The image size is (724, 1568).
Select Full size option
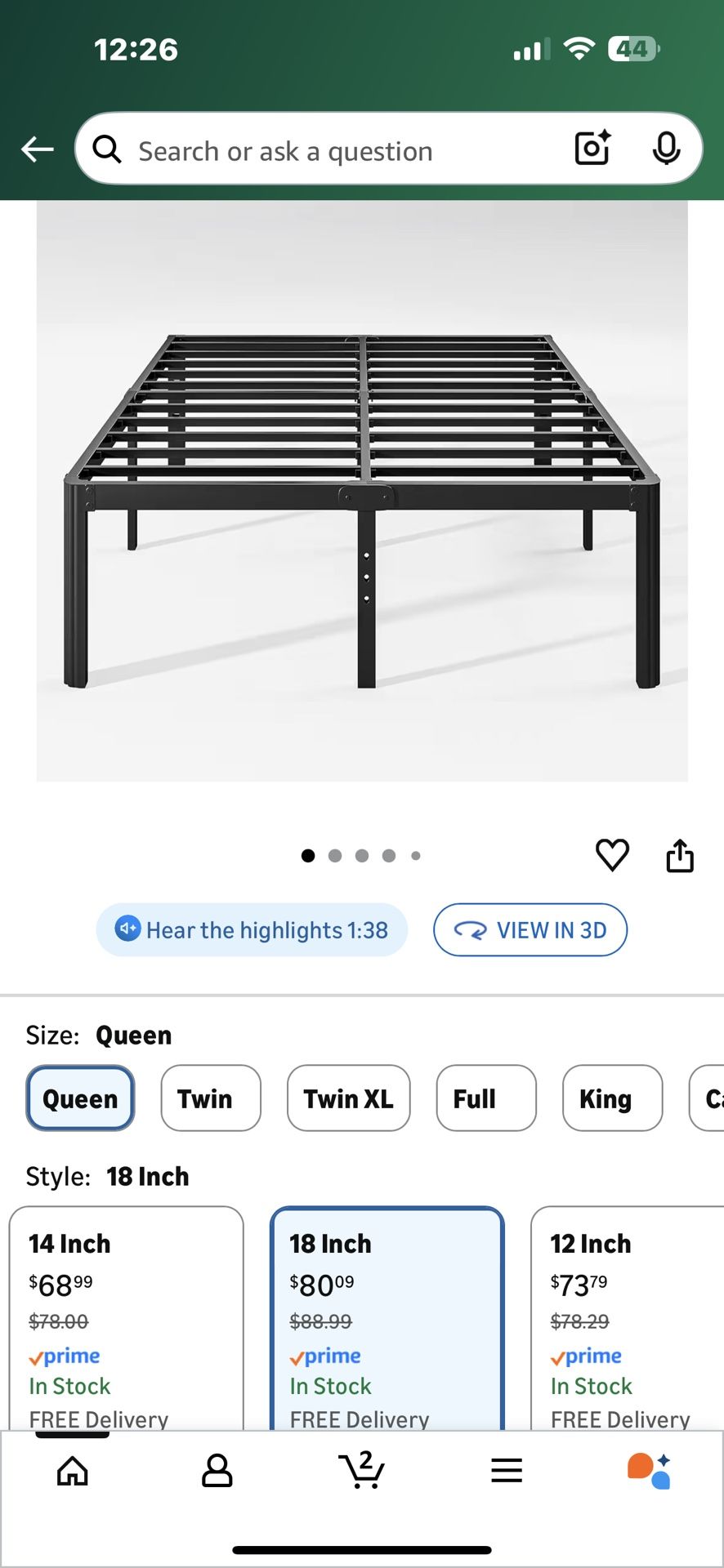(485, 1098)
